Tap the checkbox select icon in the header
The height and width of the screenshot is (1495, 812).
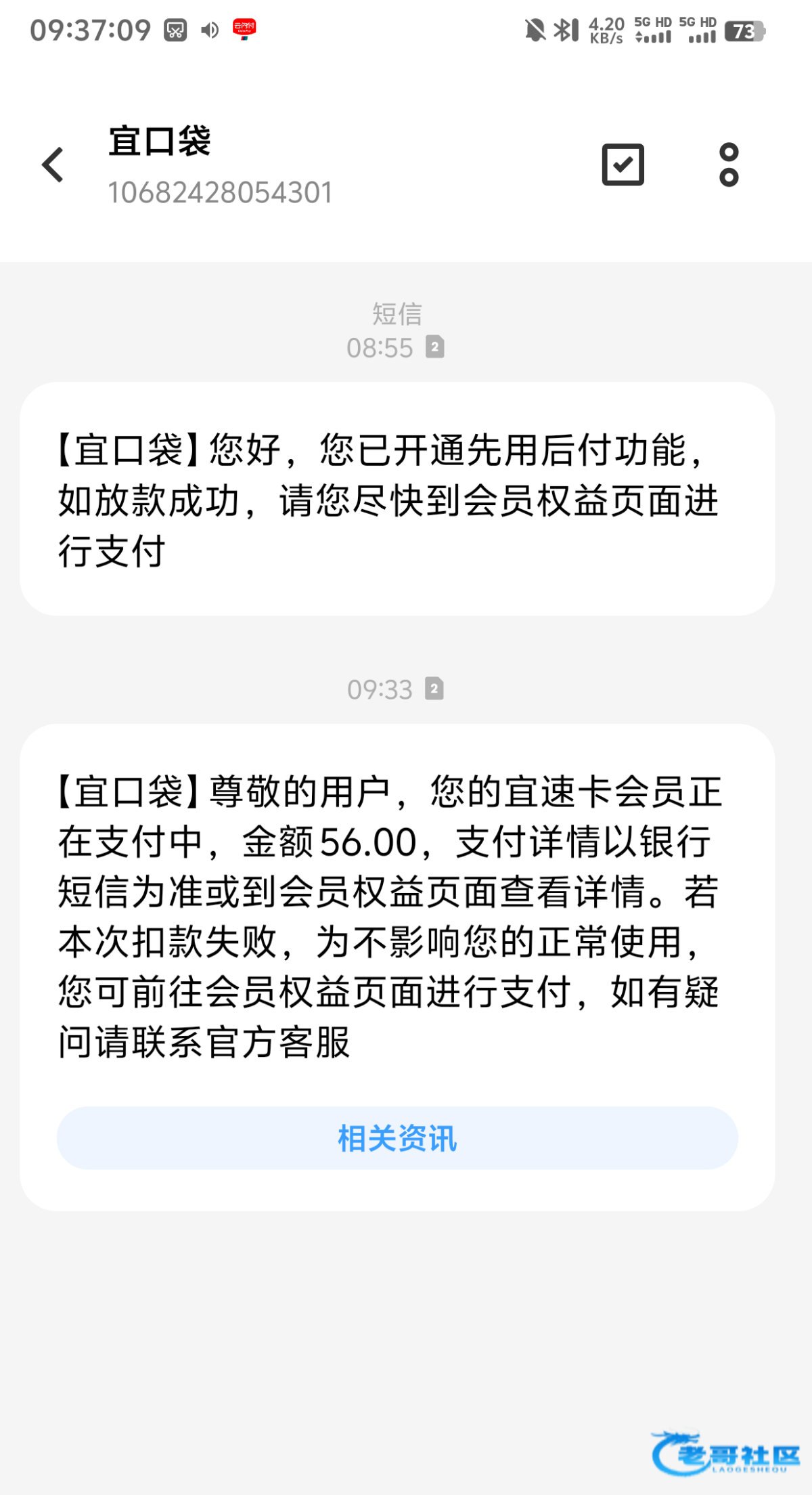pyautogui.click(x=623, y=165)
